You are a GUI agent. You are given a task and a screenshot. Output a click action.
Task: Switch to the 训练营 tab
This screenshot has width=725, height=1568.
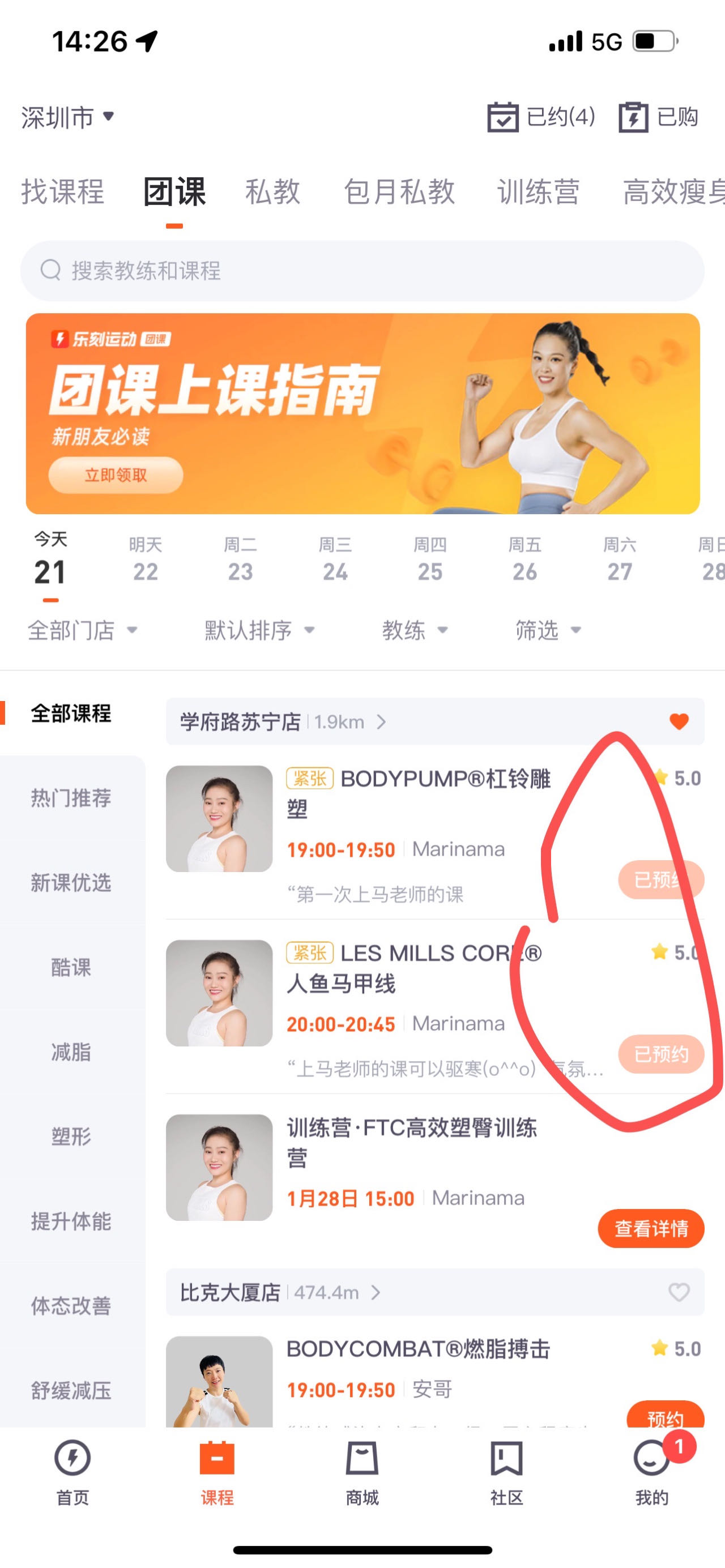click(x=538, y=192)
